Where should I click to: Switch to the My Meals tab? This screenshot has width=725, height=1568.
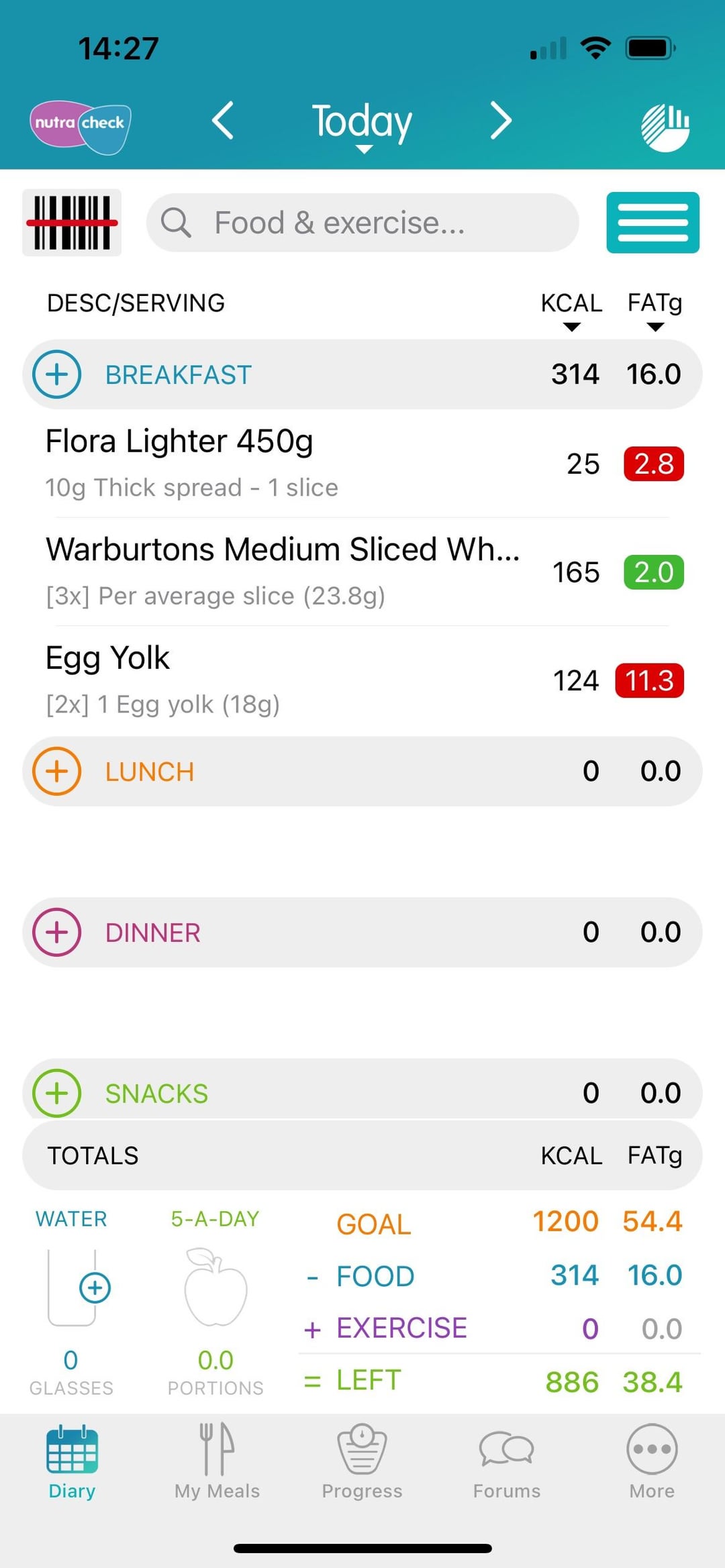(217, 1461)
